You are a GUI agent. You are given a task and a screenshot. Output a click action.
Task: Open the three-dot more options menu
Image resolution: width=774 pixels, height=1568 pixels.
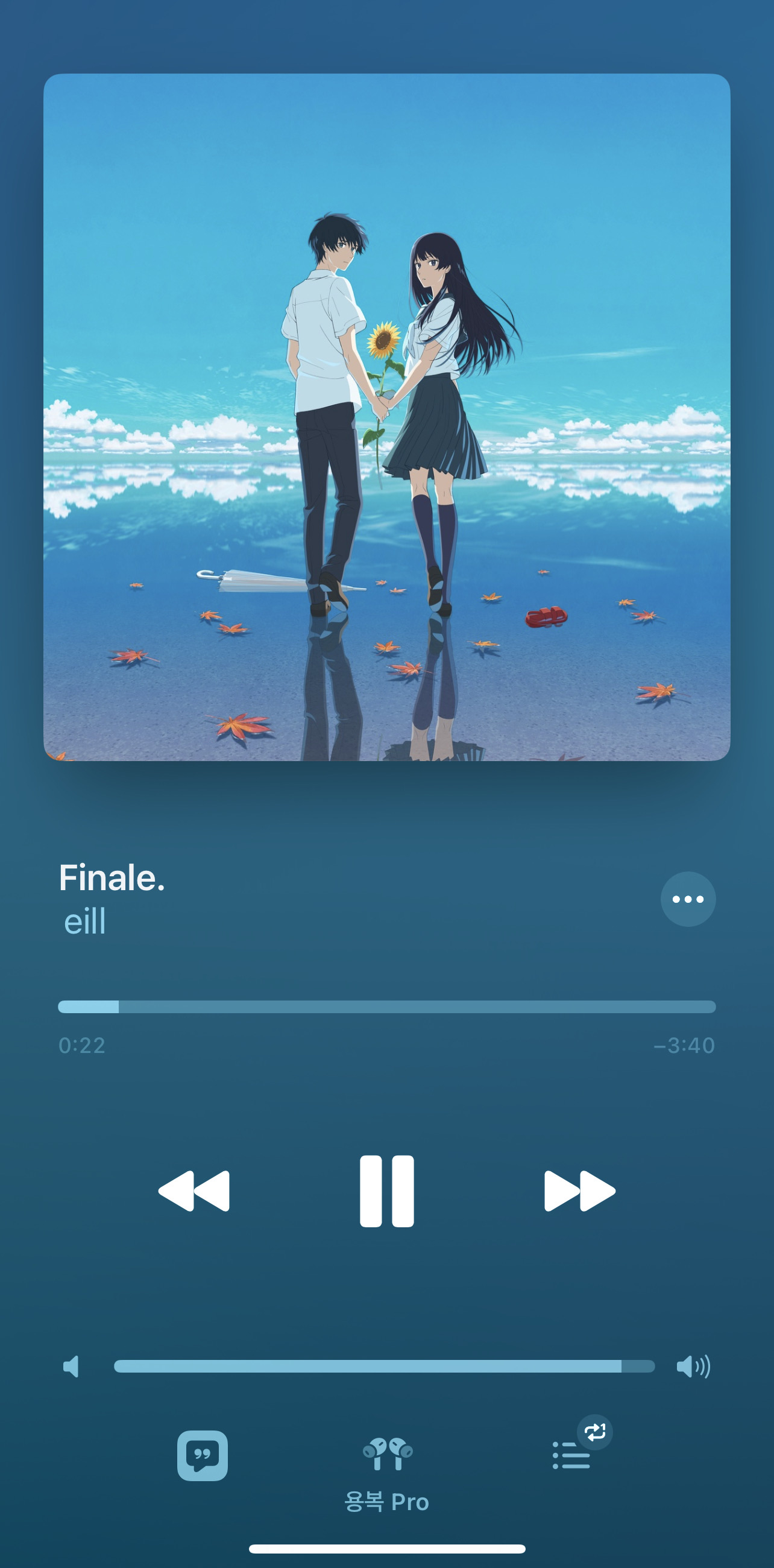(688, 899)
